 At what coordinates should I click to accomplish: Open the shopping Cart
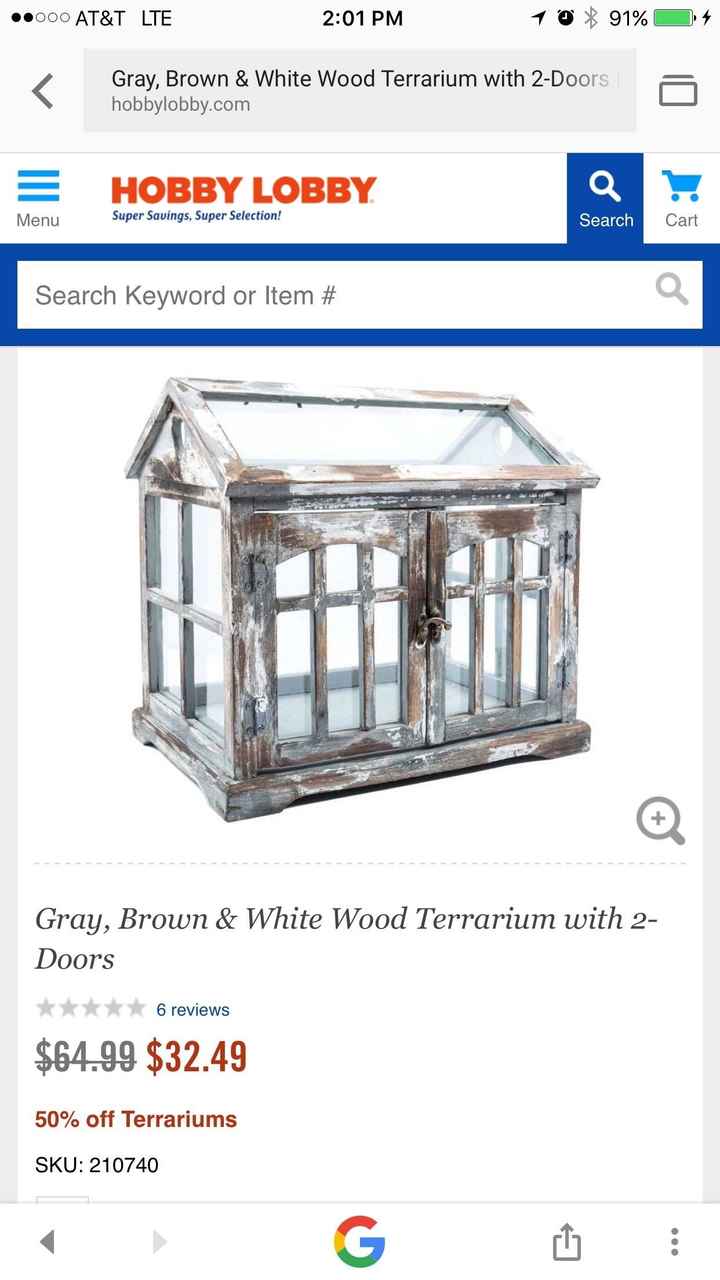(x=681, y=198)
